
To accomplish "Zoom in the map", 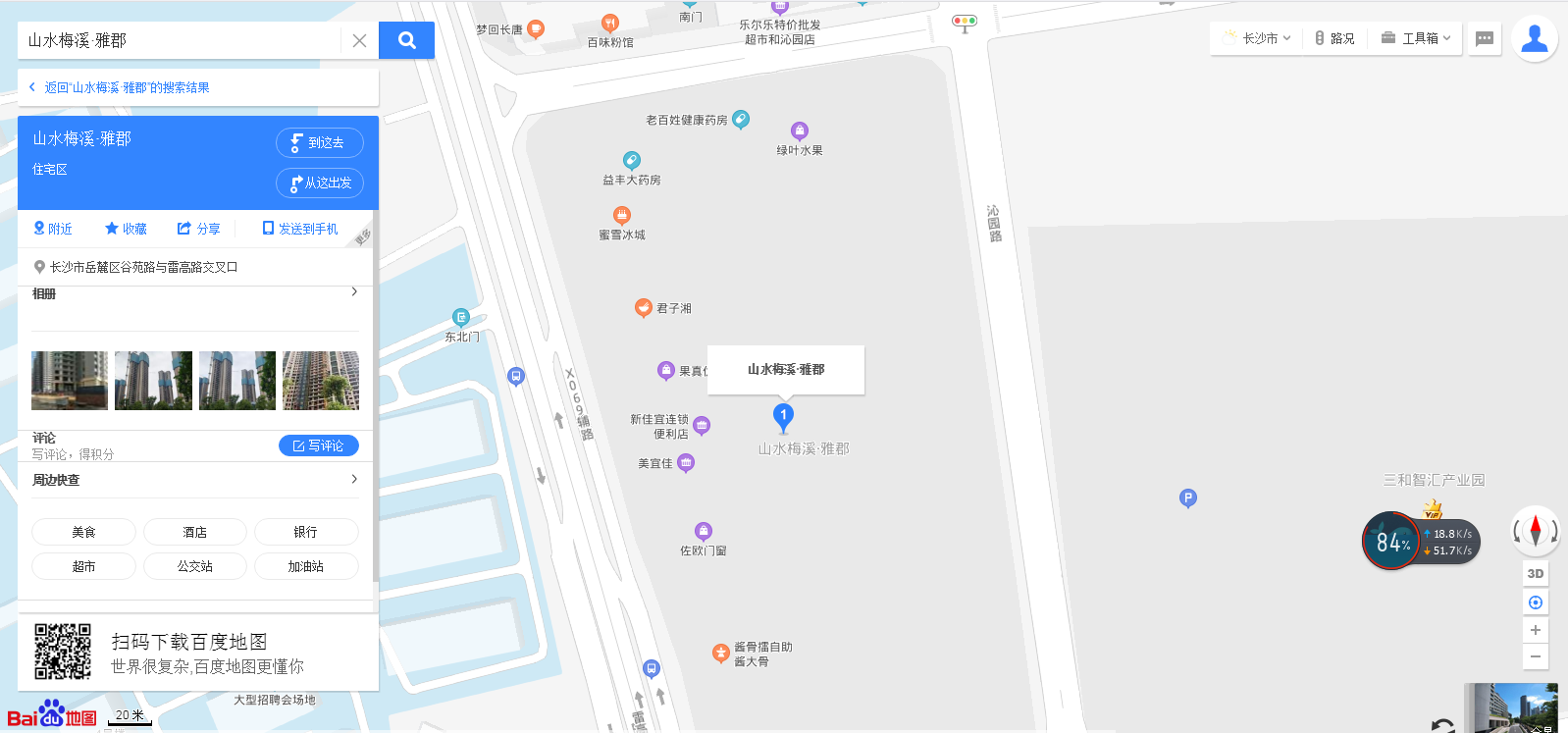I will click(1536, 630).
